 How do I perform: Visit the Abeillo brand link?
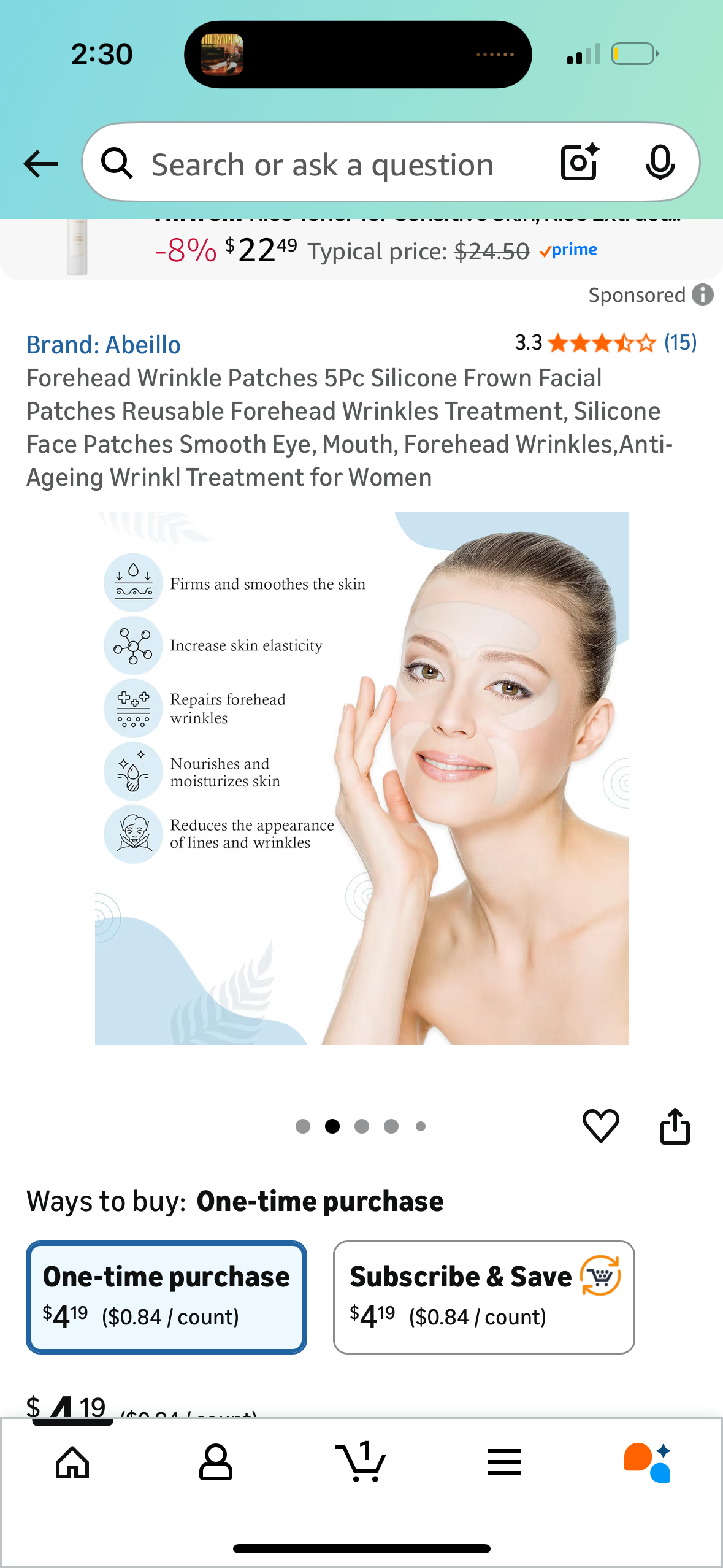tap(104, 345)
